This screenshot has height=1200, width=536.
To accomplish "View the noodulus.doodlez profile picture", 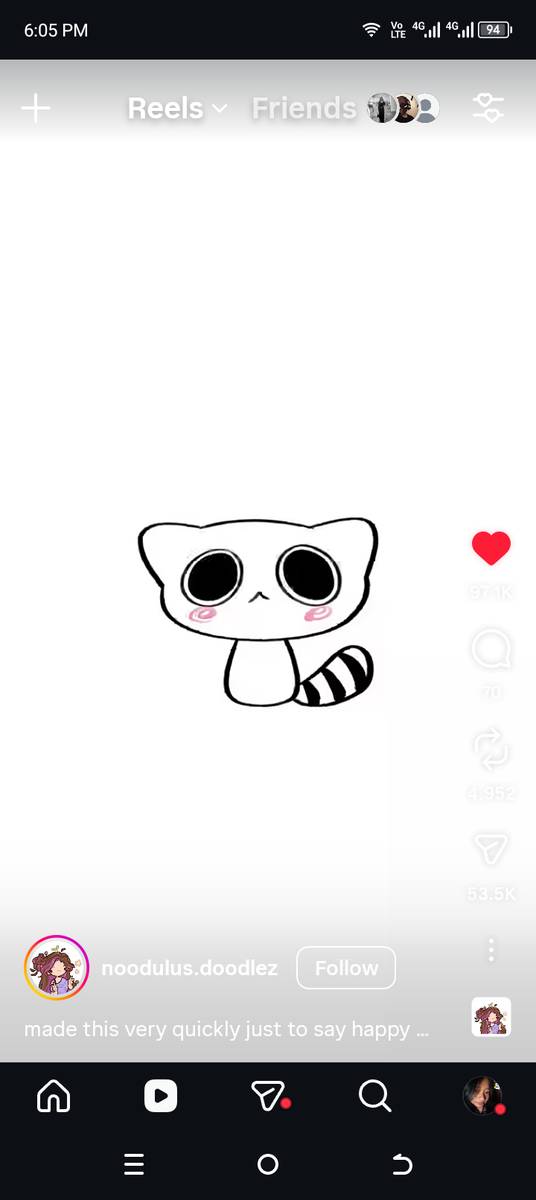I will coord(57,968).
